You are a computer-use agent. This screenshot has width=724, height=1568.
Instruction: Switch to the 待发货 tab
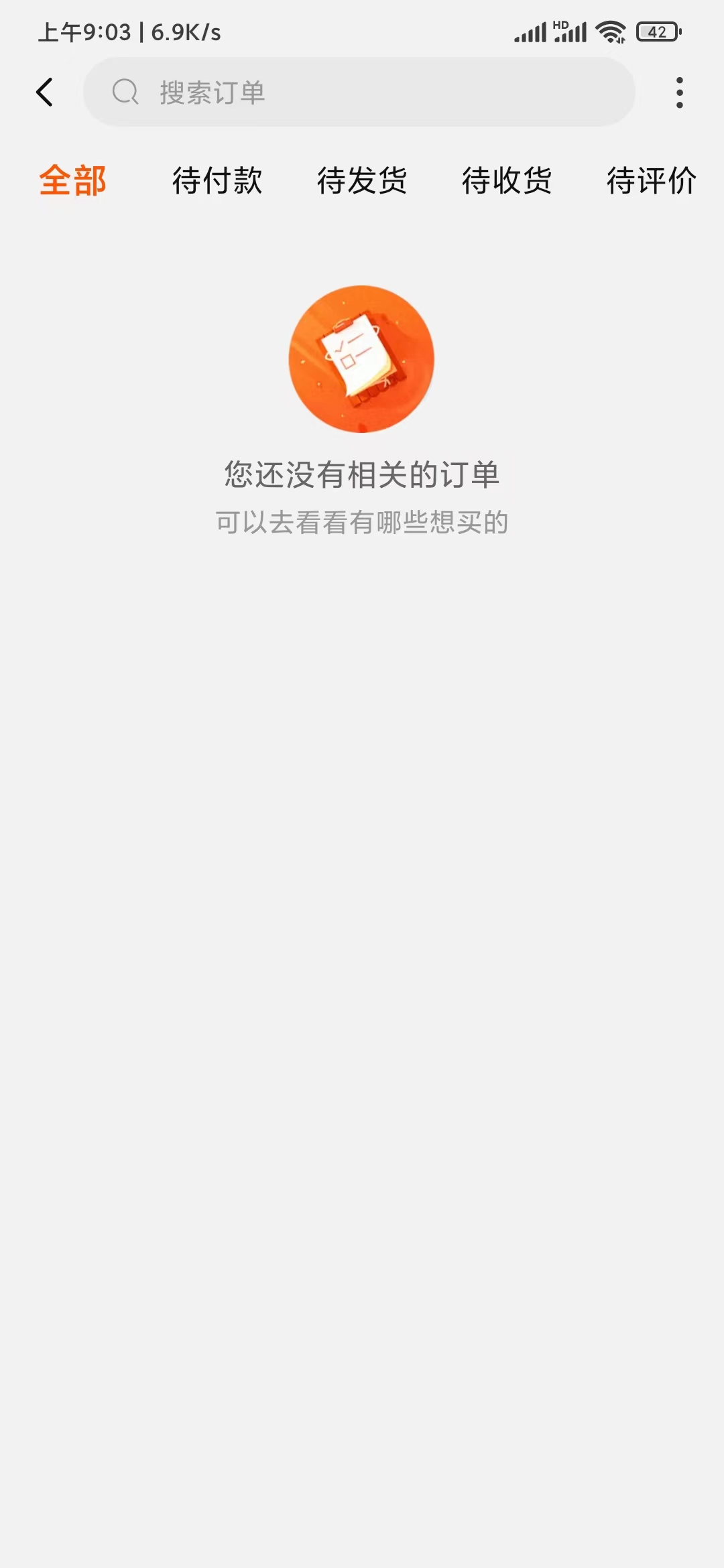pyautogui.click(x=362, y=181)
